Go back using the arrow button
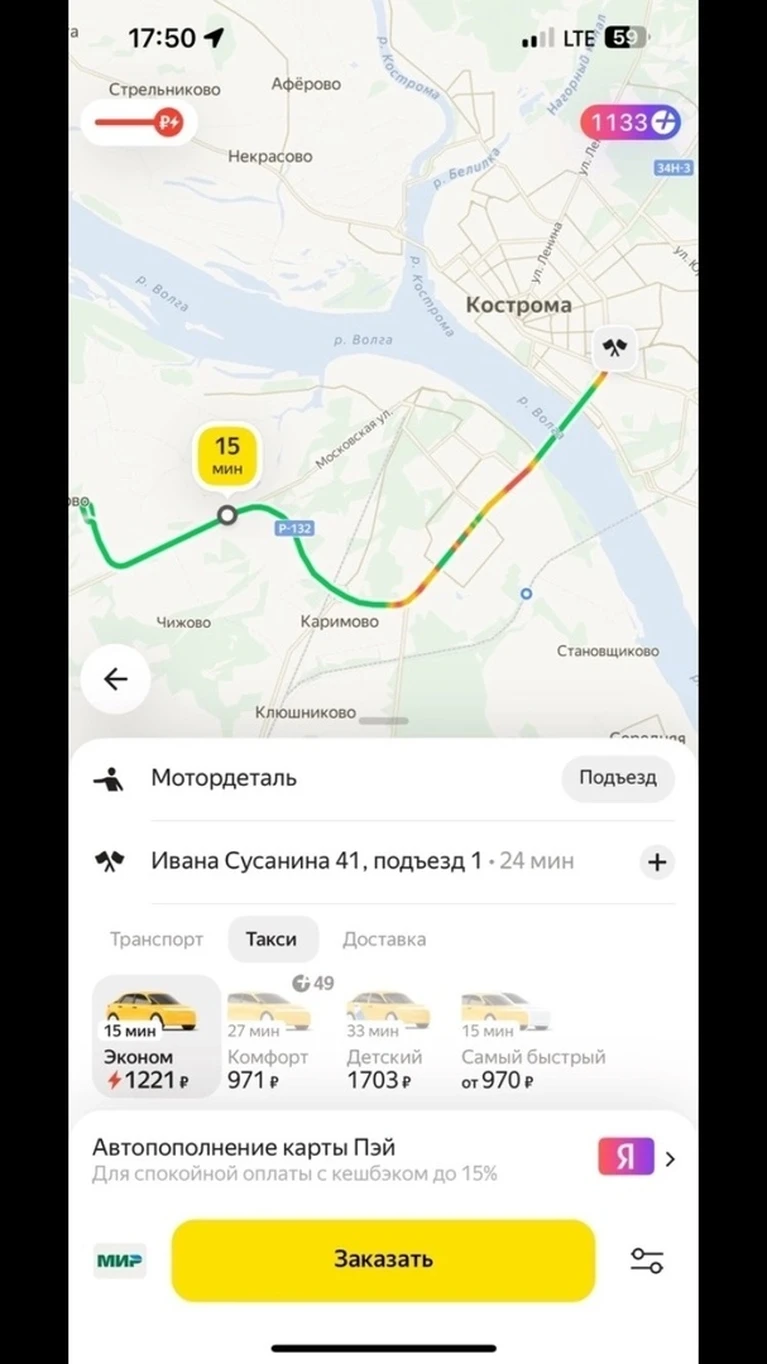This screenshot has width=767, height=1364. click(116, 680)
